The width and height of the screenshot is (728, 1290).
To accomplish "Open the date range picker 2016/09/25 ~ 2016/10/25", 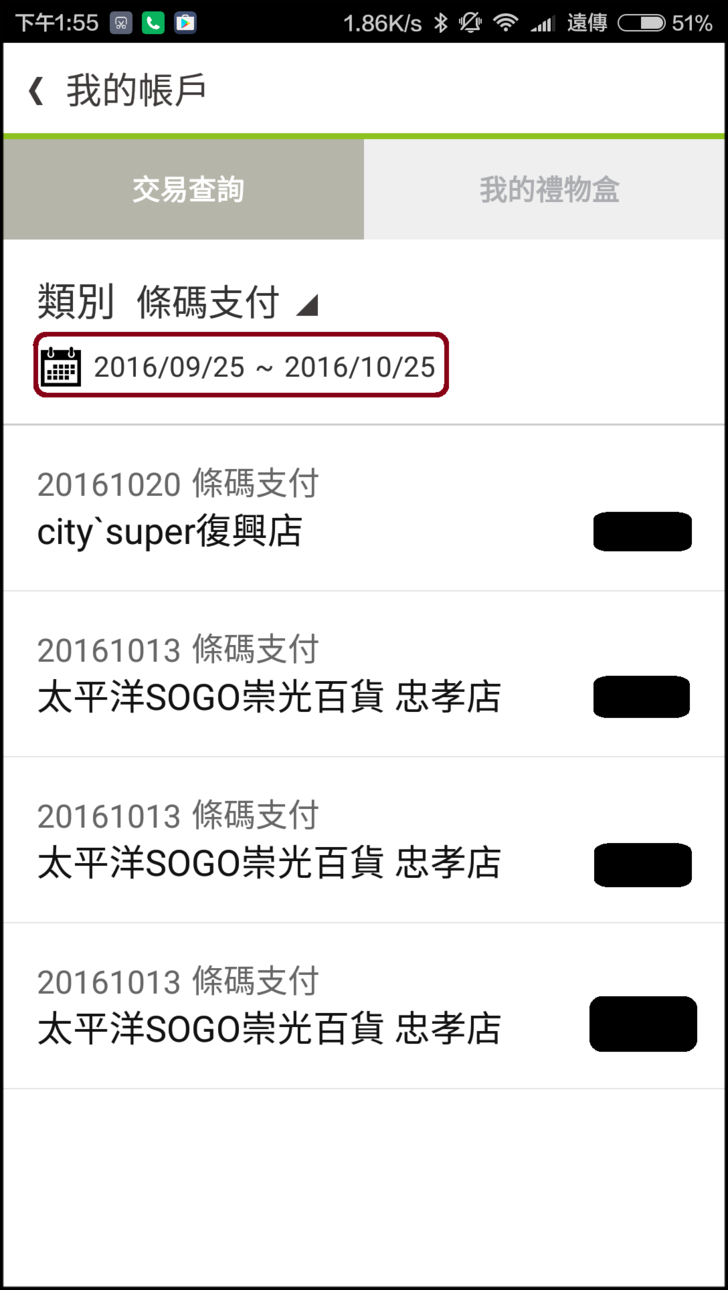I will click(x=241, y=366).
